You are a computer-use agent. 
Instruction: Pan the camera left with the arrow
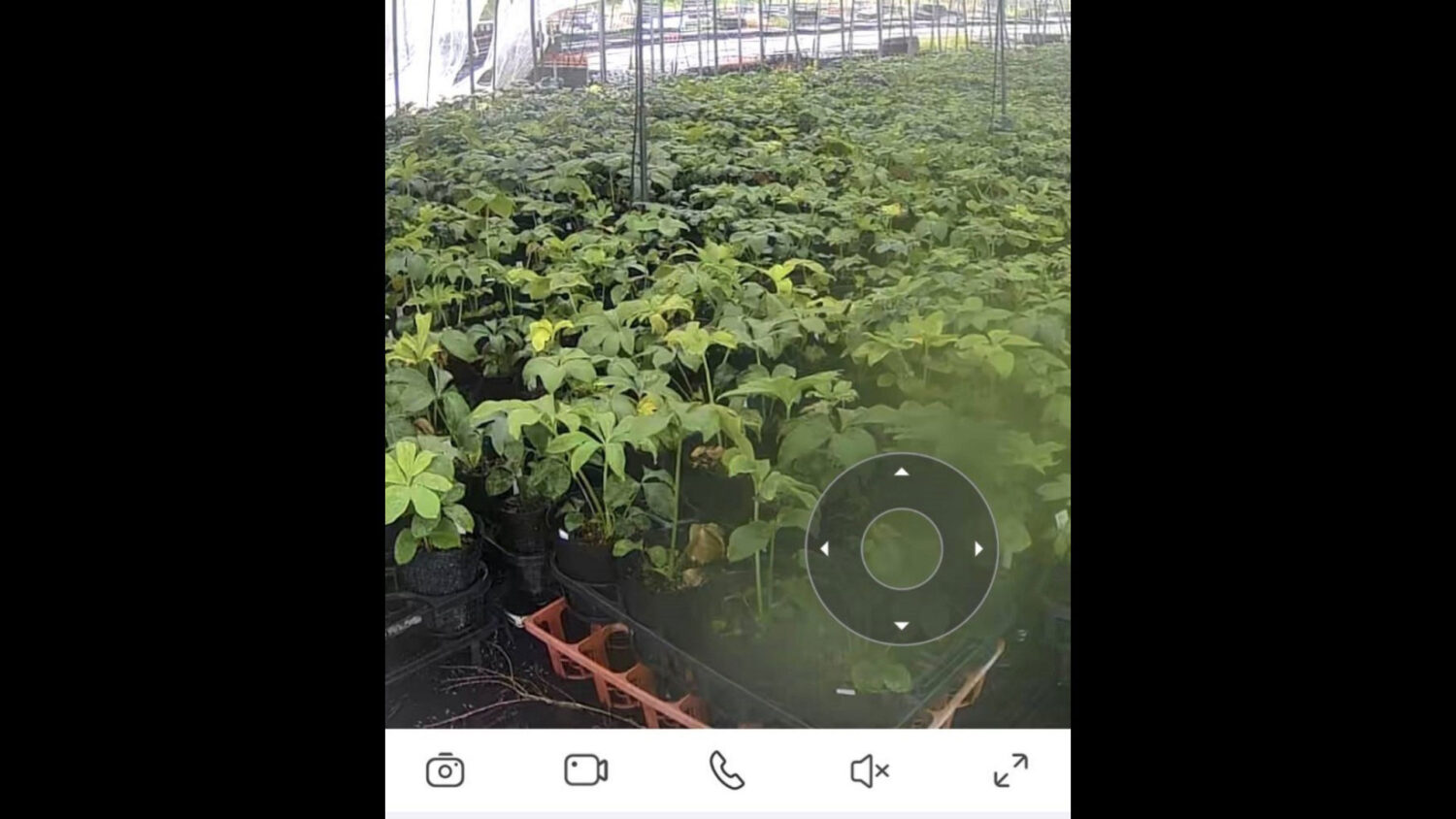(x=824, y=549)
